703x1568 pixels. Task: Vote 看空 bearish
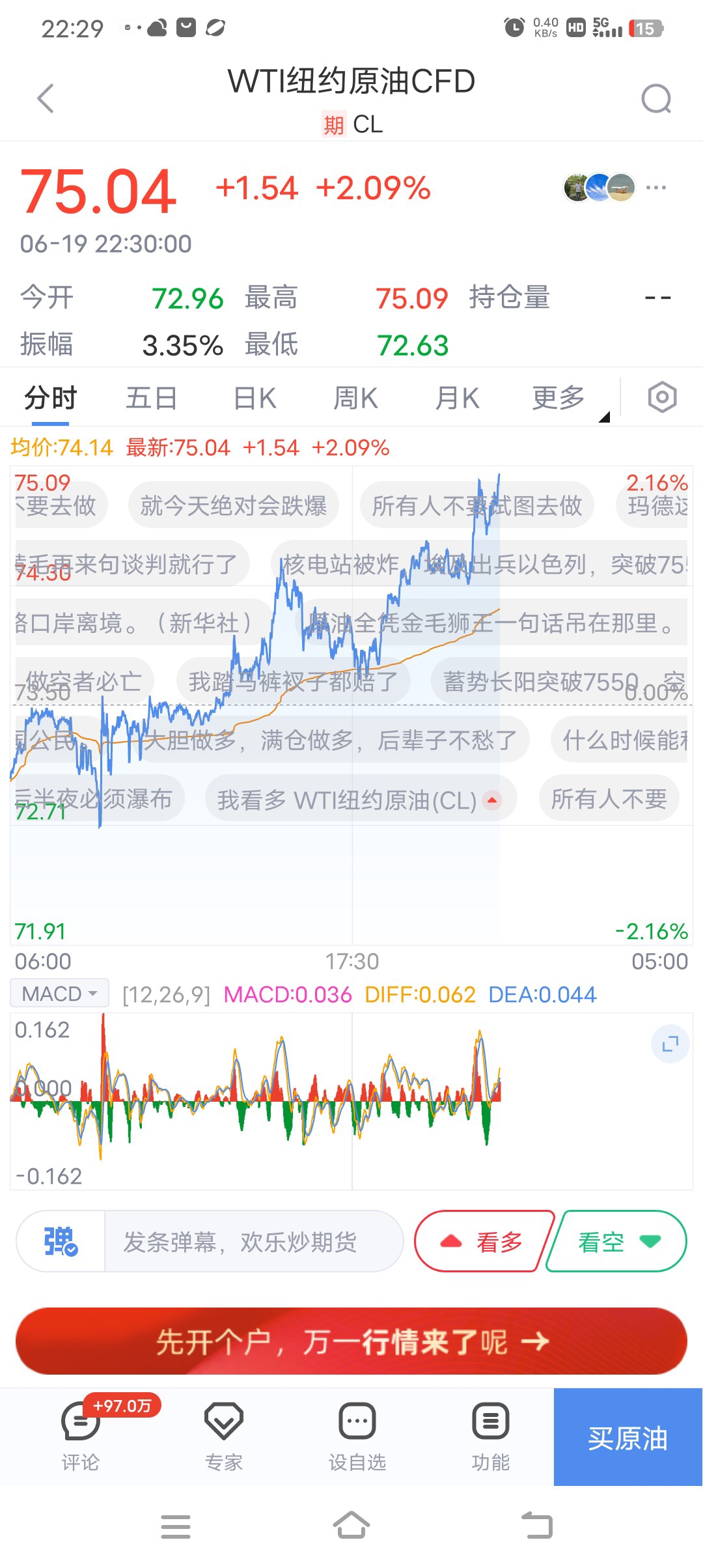click(617, 1241)
